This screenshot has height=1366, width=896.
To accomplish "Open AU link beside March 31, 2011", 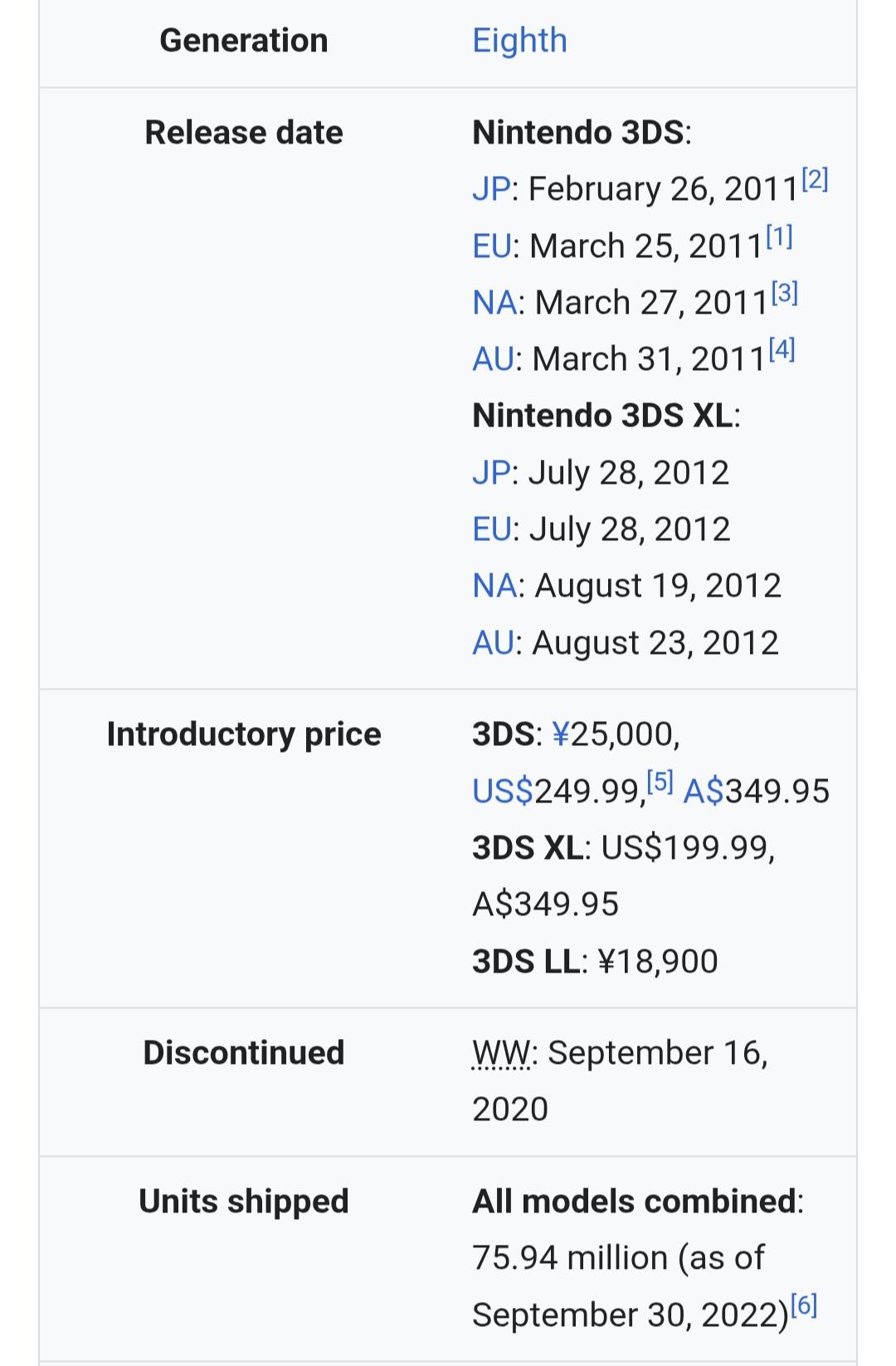I will (x=493, y=359).
